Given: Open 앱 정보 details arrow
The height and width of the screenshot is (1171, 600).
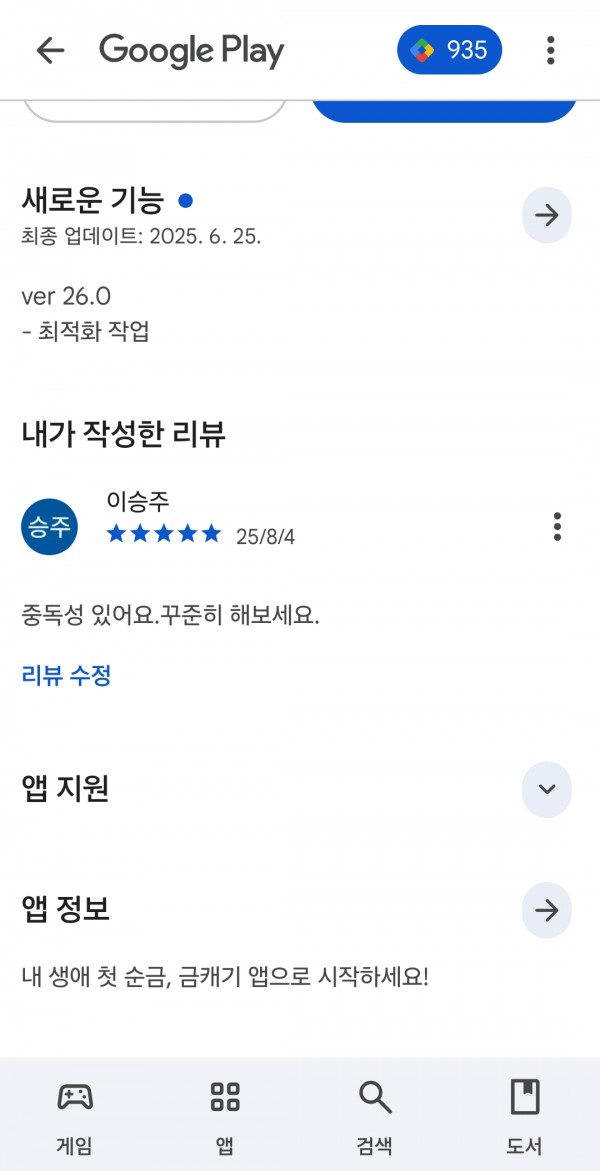Looking at the screenshot, I should pyautogui.click(x=546, y=910).
